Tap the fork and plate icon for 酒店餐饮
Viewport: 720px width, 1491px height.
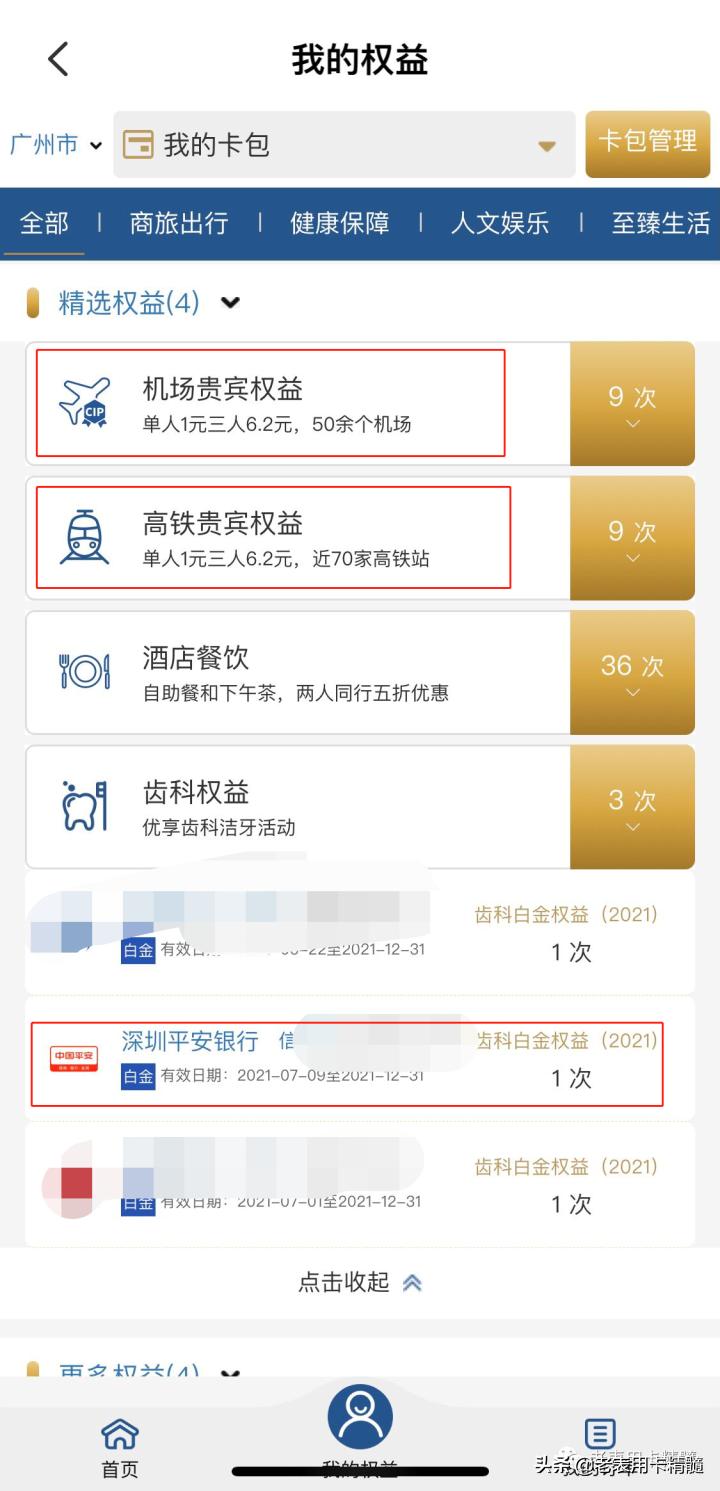pos(85,671)
